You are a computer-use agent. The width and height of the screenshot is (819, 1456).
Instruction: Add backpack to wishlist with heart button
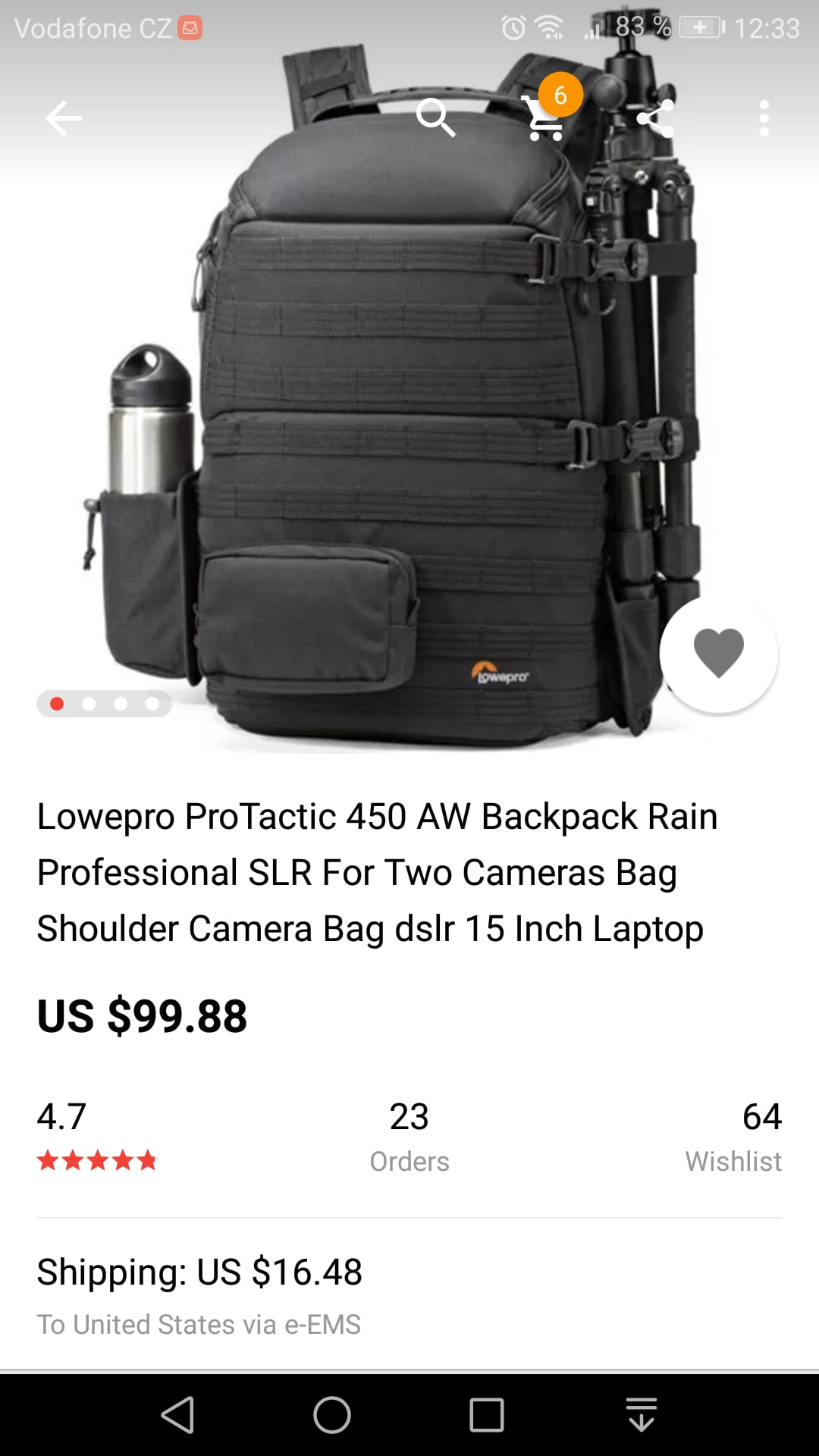(718, 653)
